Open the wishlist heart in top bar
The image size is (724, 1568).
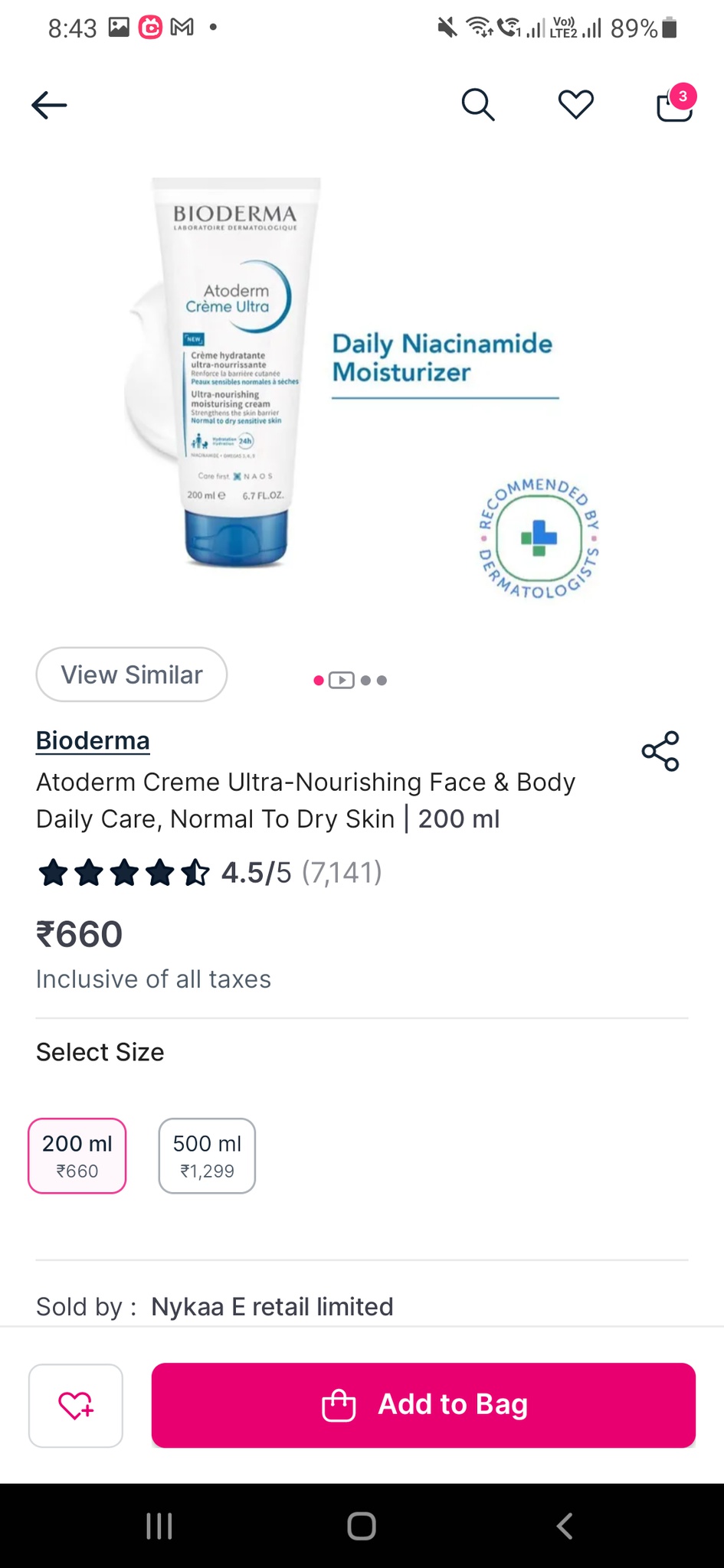pos(576,105)
